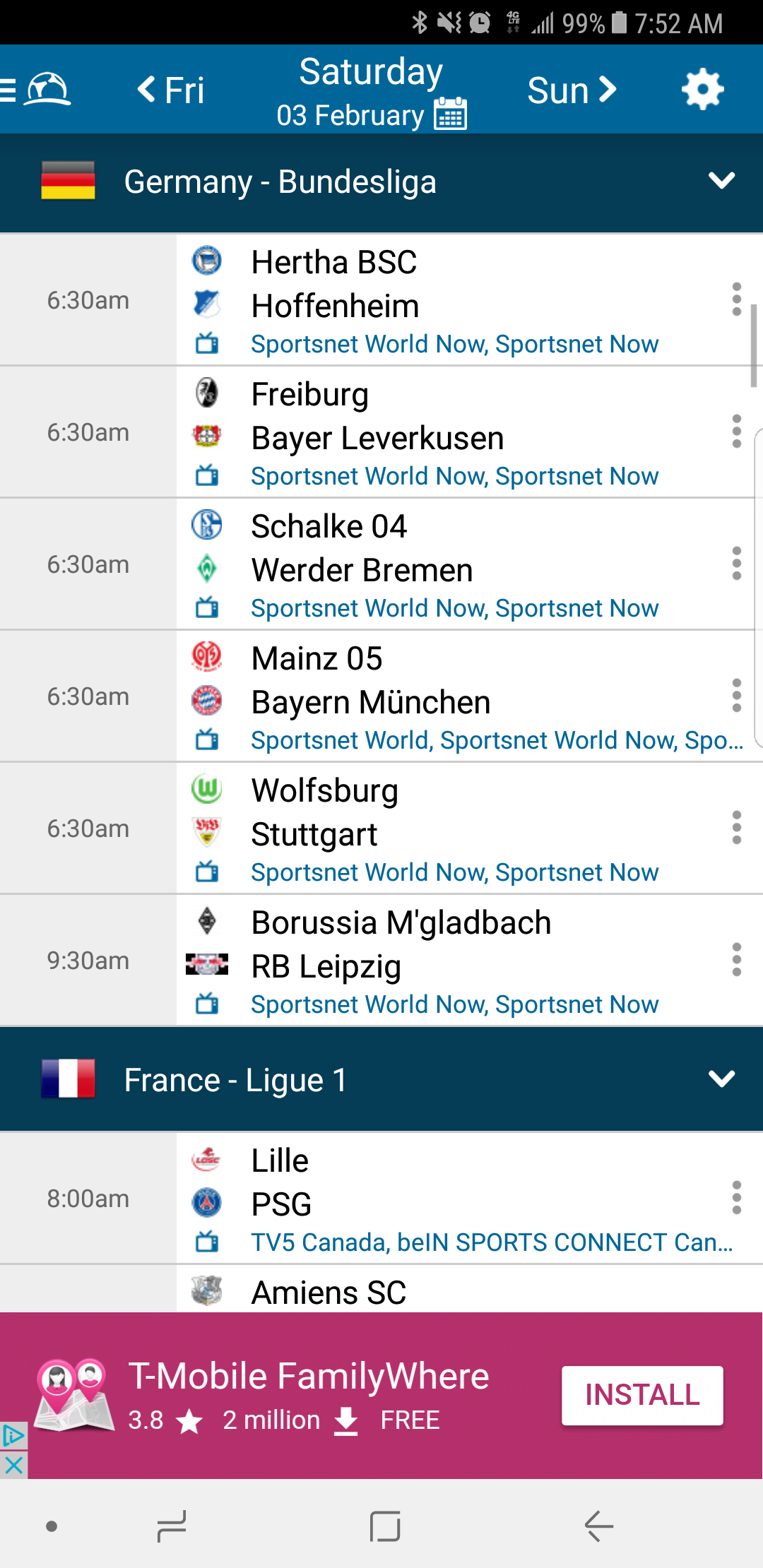Close the ad banner
Screen dimensions: 763x1568
(x=13, y=1466)
